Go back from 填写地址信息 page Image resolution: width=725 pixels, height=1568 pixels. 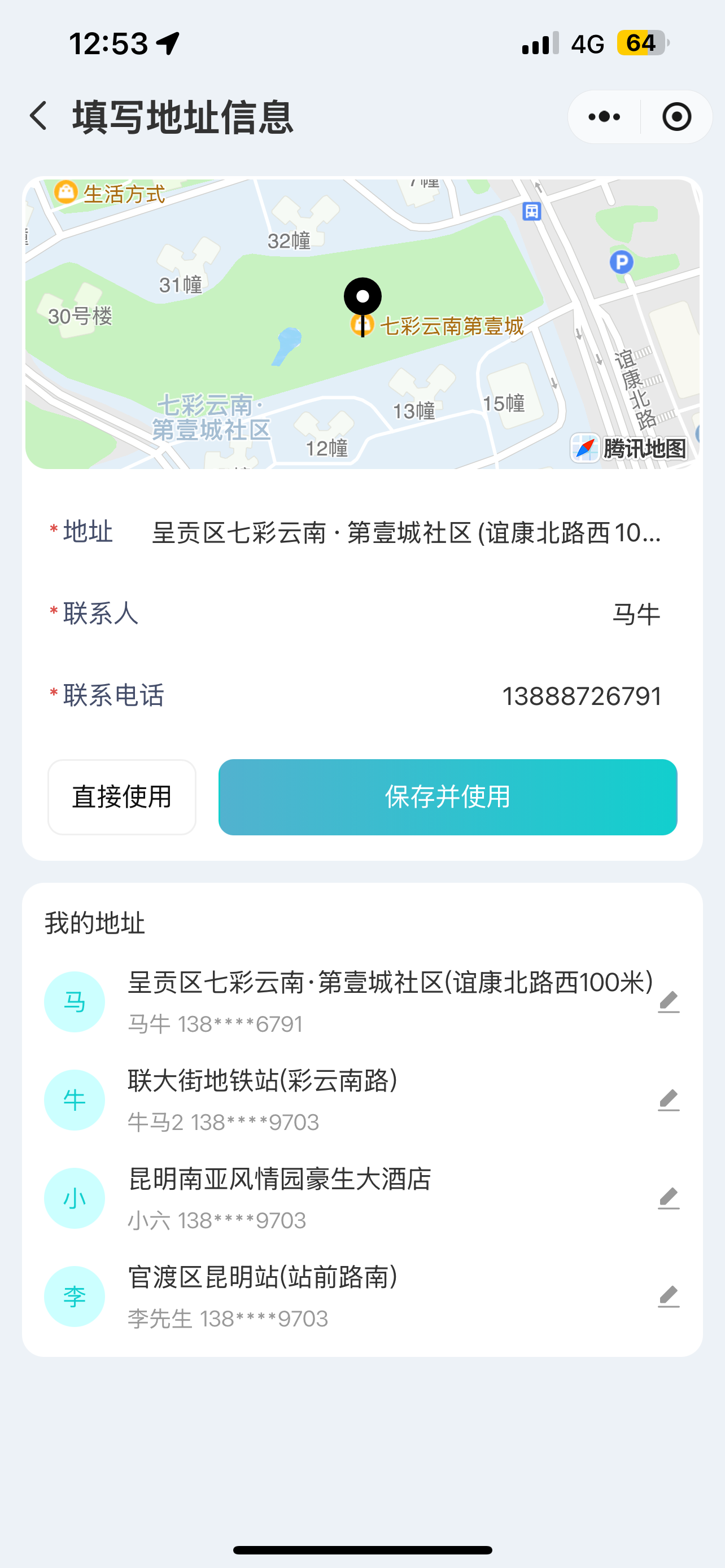[x=39, y=116]
